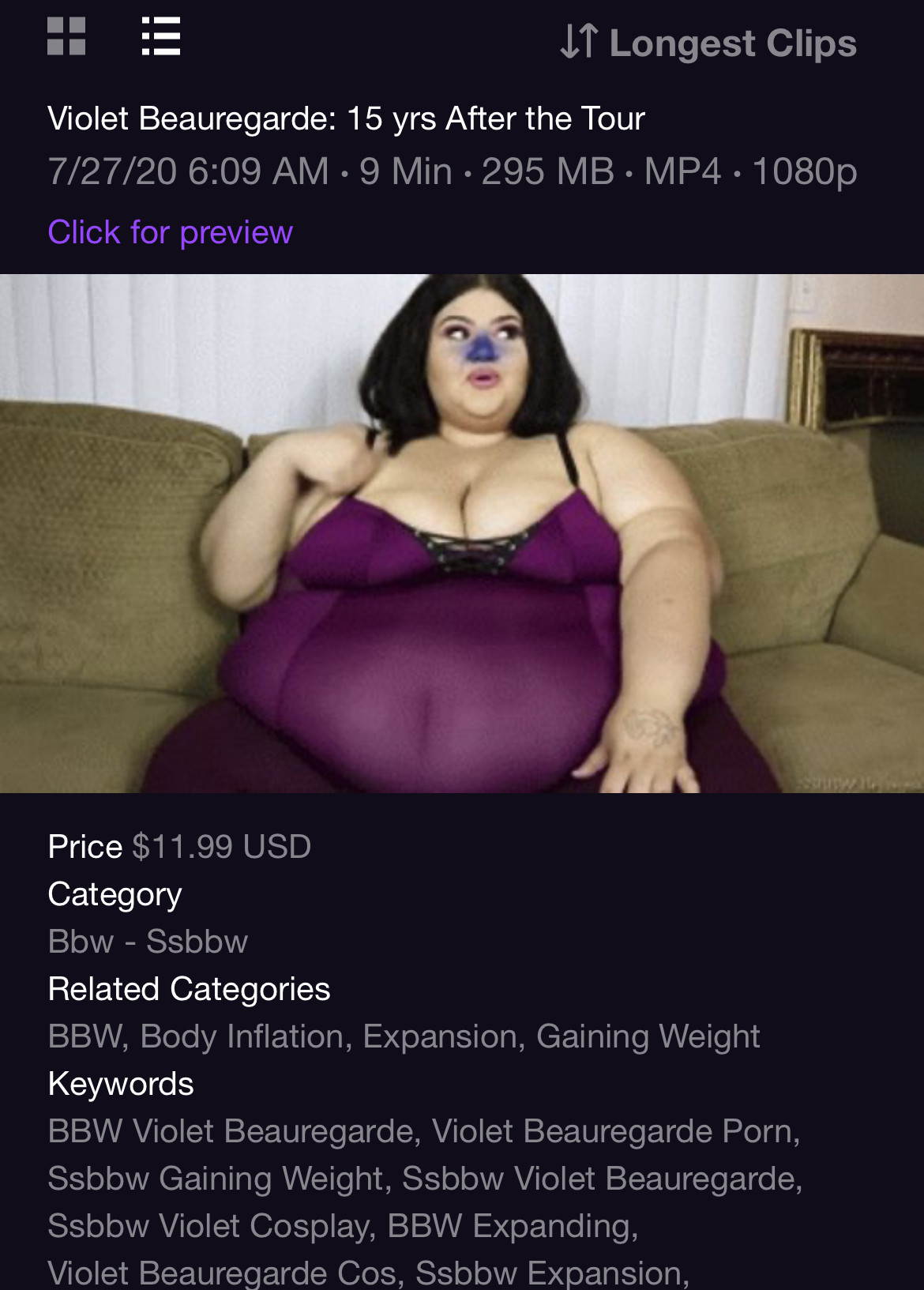The width and height of the screenshot is (924, 1290).
Task: Open the clip title Violet Beauregarde: 15 yrs After the Tour
Action: point(346,118)
